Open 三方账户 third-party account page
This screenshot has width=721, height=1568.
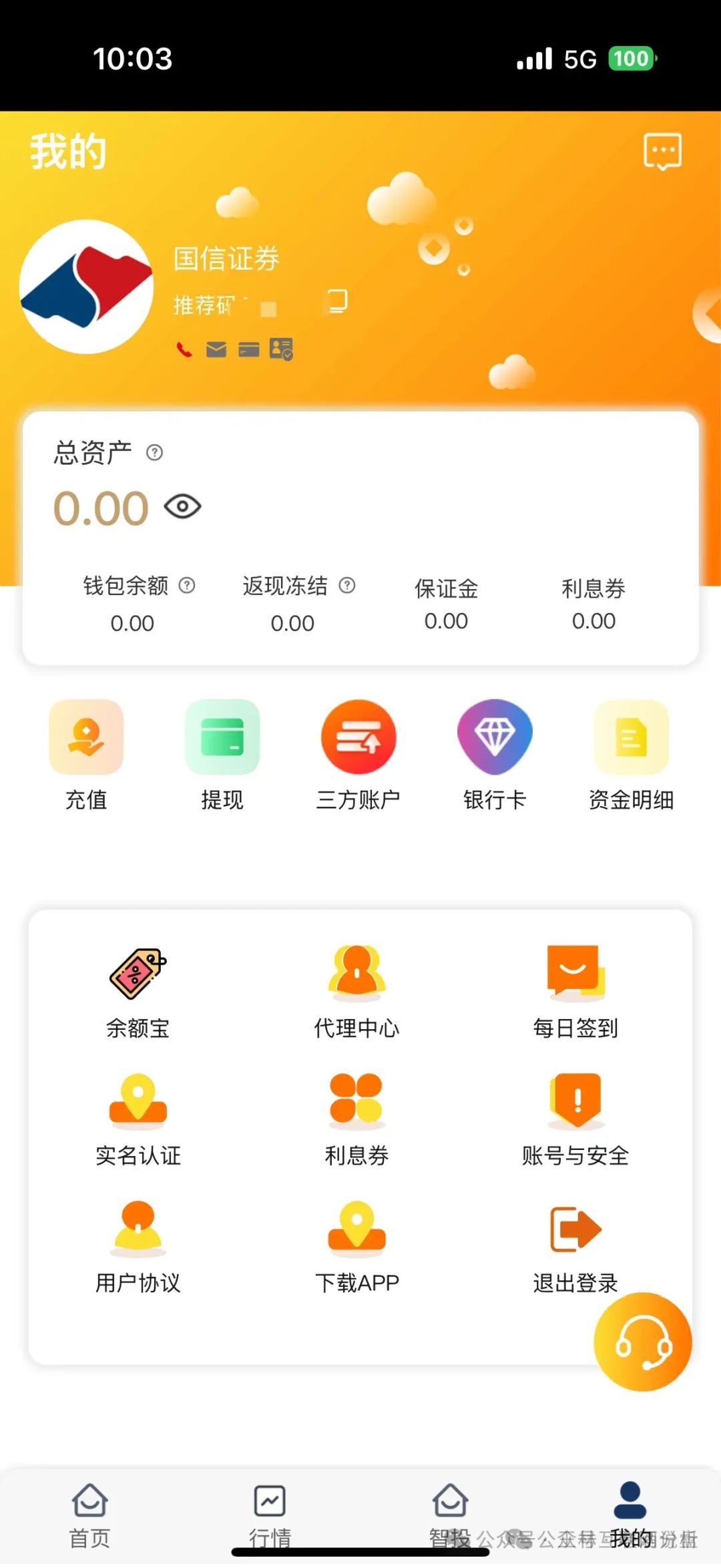(x=358, y=755)
